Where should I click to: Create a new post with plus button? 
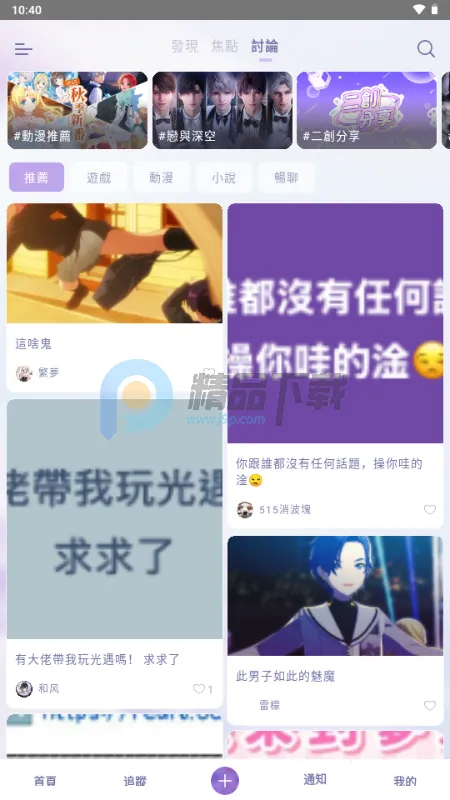[x=225, y=781]
